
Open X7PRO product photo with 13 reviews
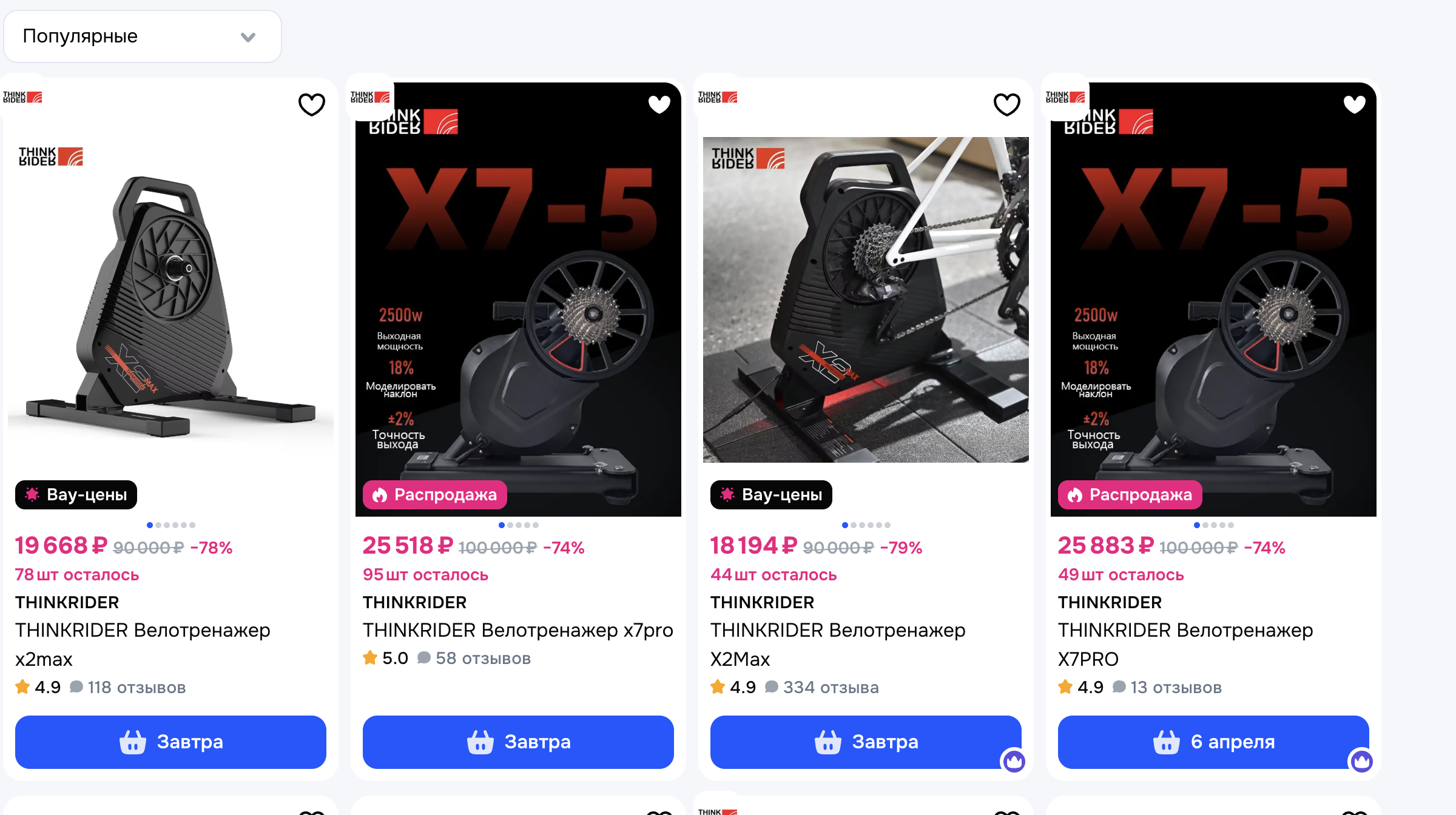[x=1213, y=297]
